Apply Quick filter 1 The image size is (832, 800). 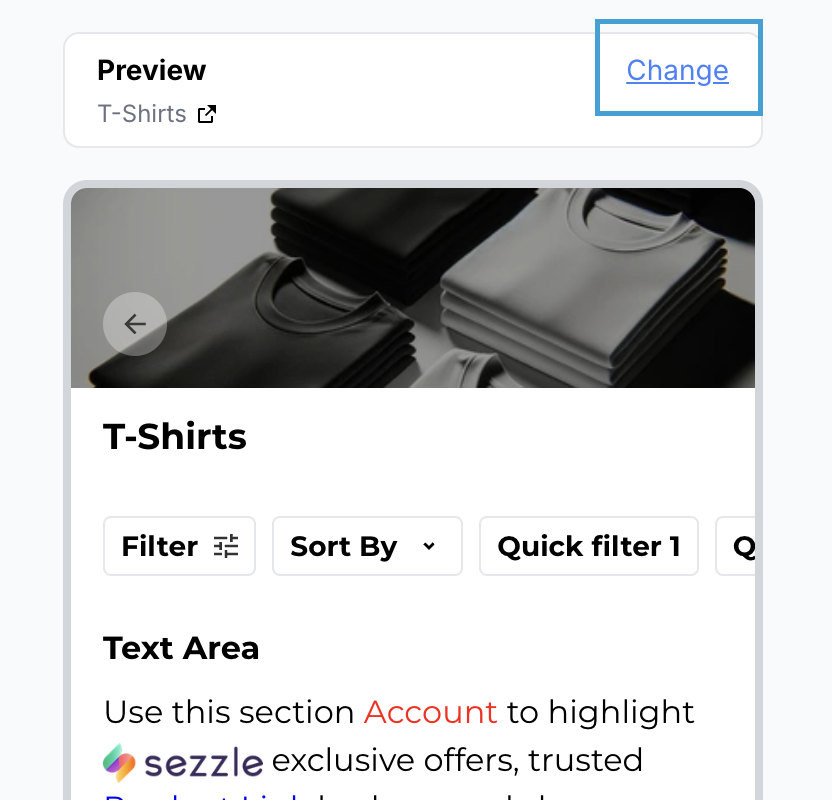click(588, 546)
